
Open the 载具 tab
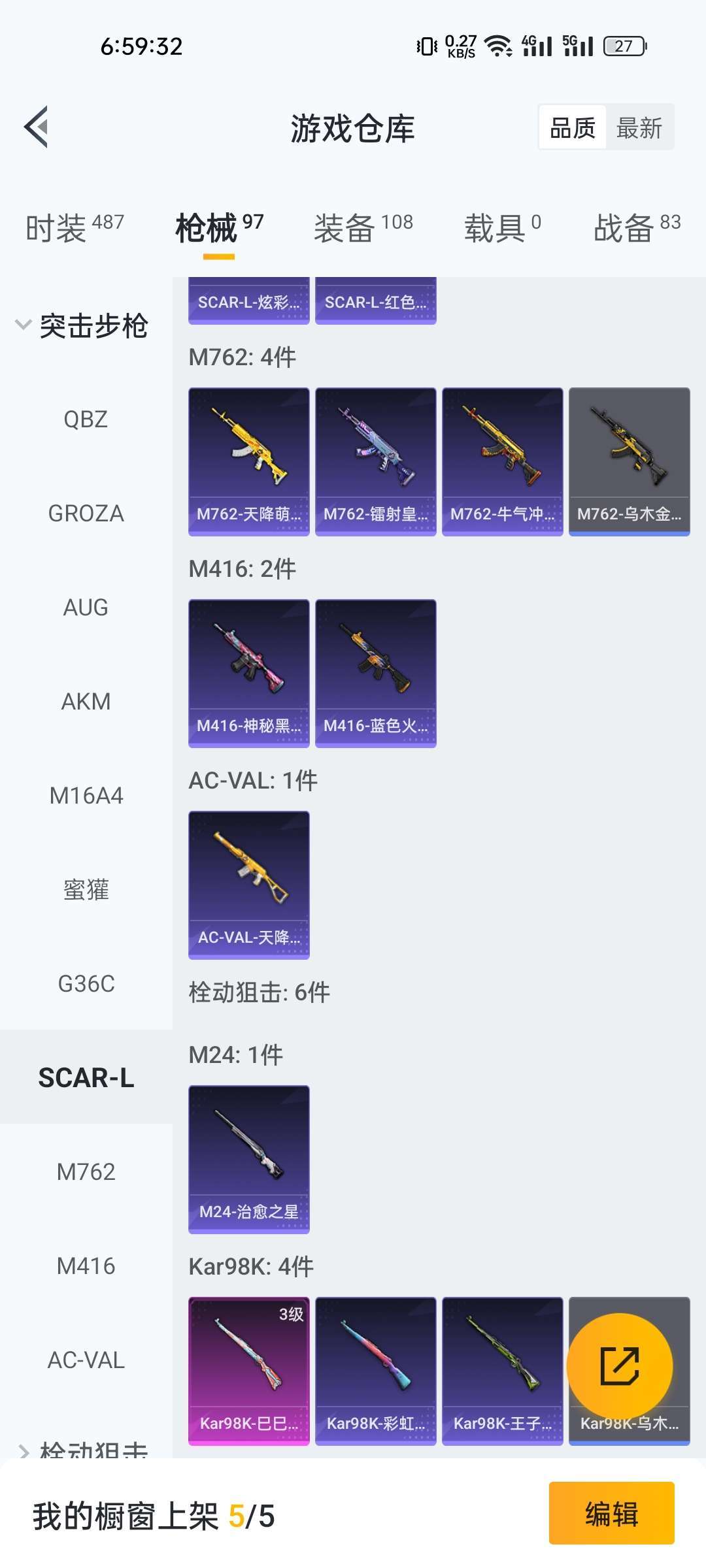(502, 228)
